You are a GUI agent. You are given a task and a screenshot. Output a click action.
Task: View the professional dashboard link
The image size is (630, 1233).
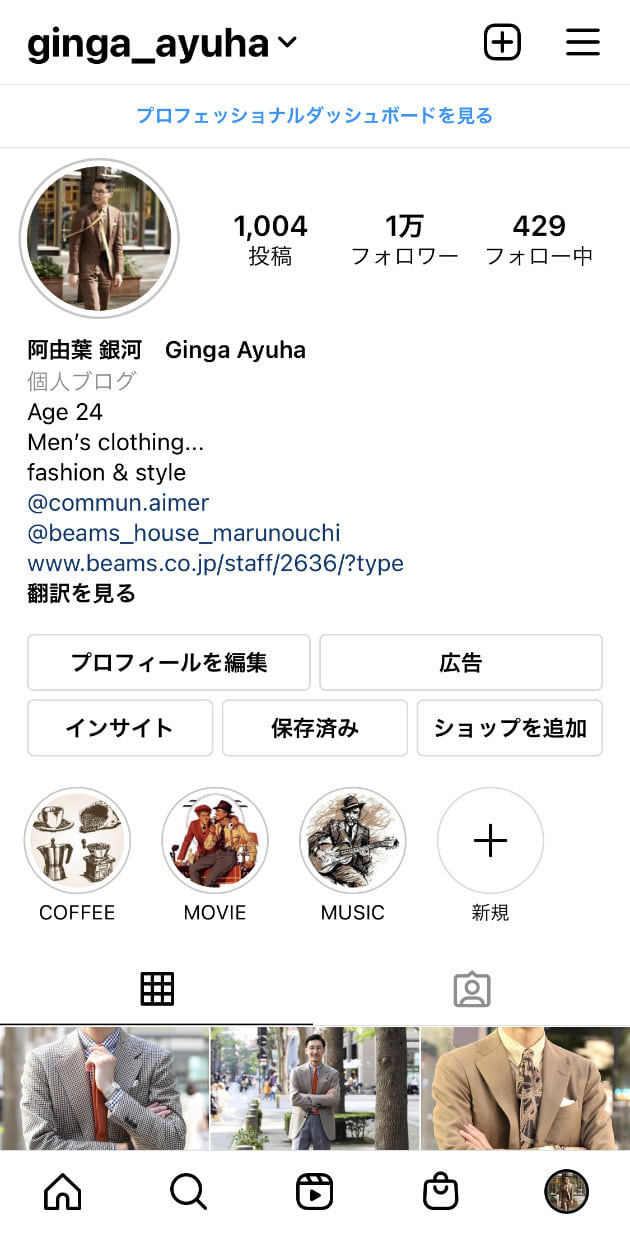pyautogui.click(x=314, y=116)
